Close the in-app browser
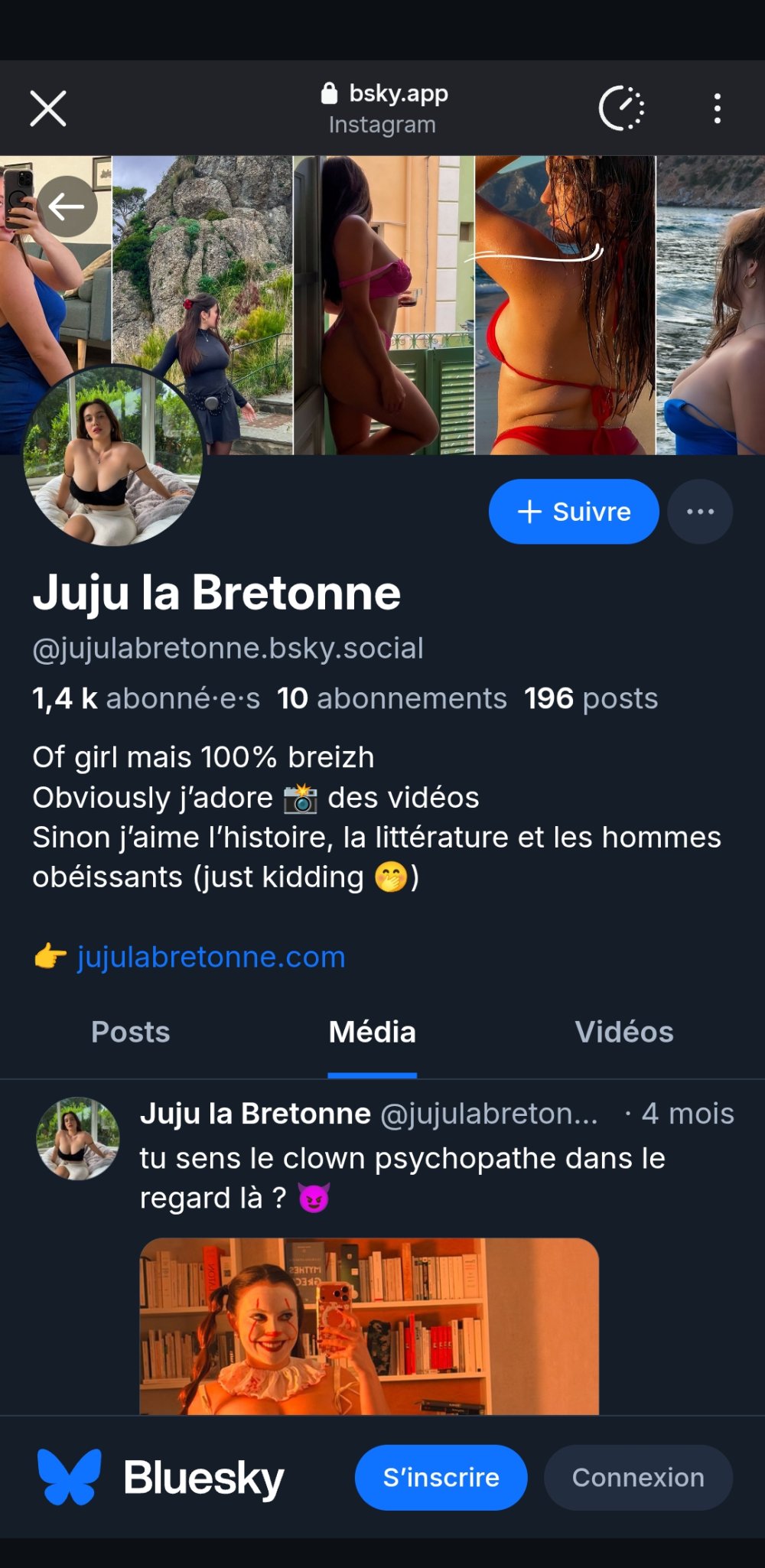The height and width of the screenshot is (1568, 765). (48, 108)
